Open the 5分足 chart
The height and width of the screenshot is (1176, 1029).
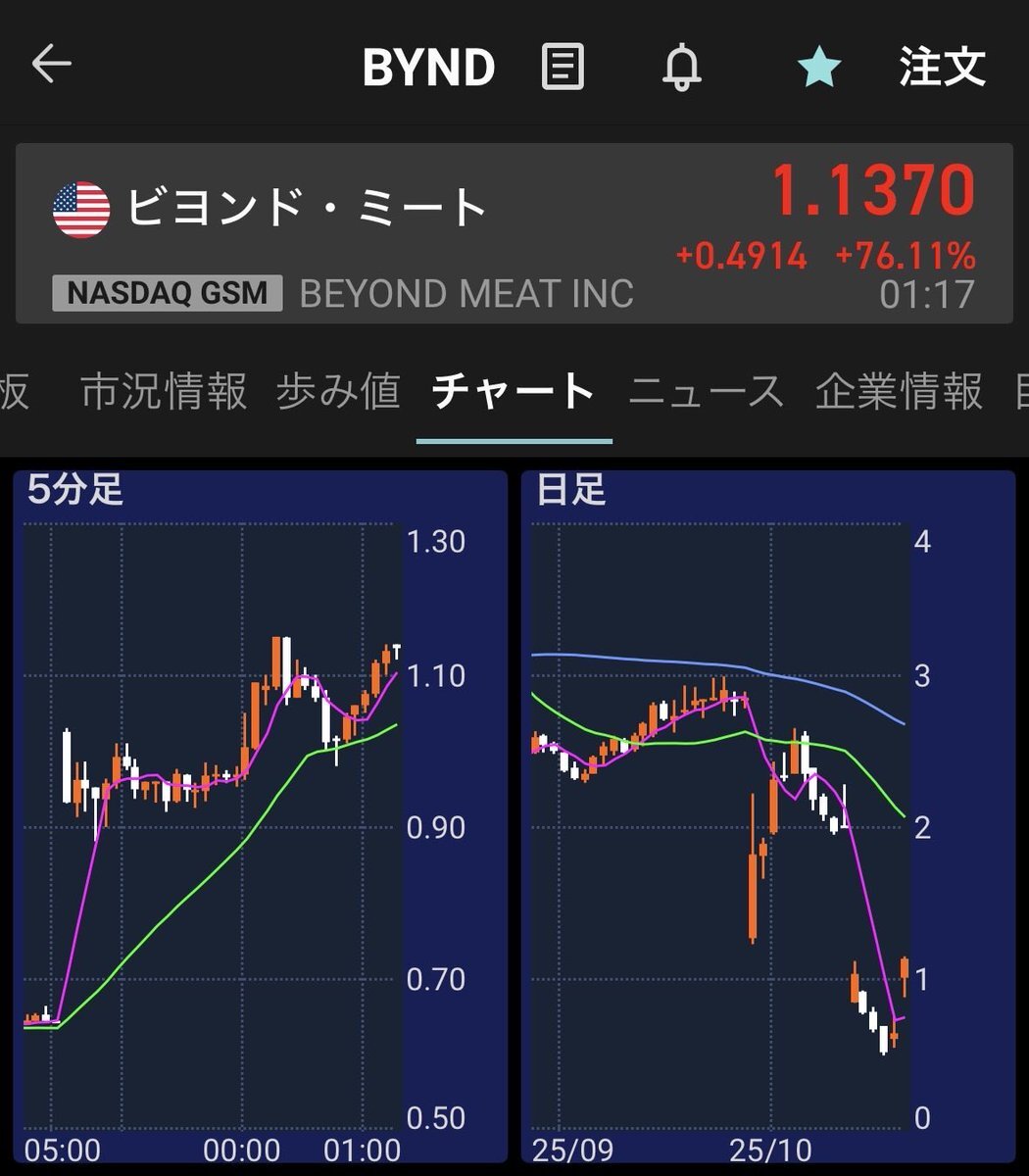tap(263, 813)
